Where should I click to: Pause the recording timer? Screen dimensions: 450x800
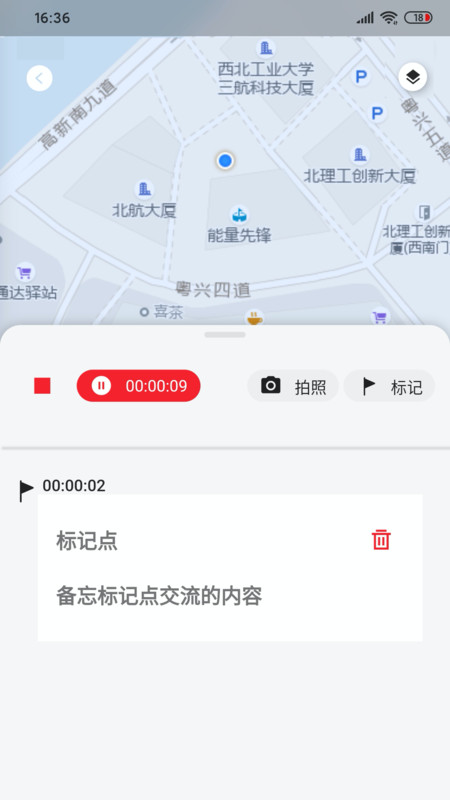(138, 386)
